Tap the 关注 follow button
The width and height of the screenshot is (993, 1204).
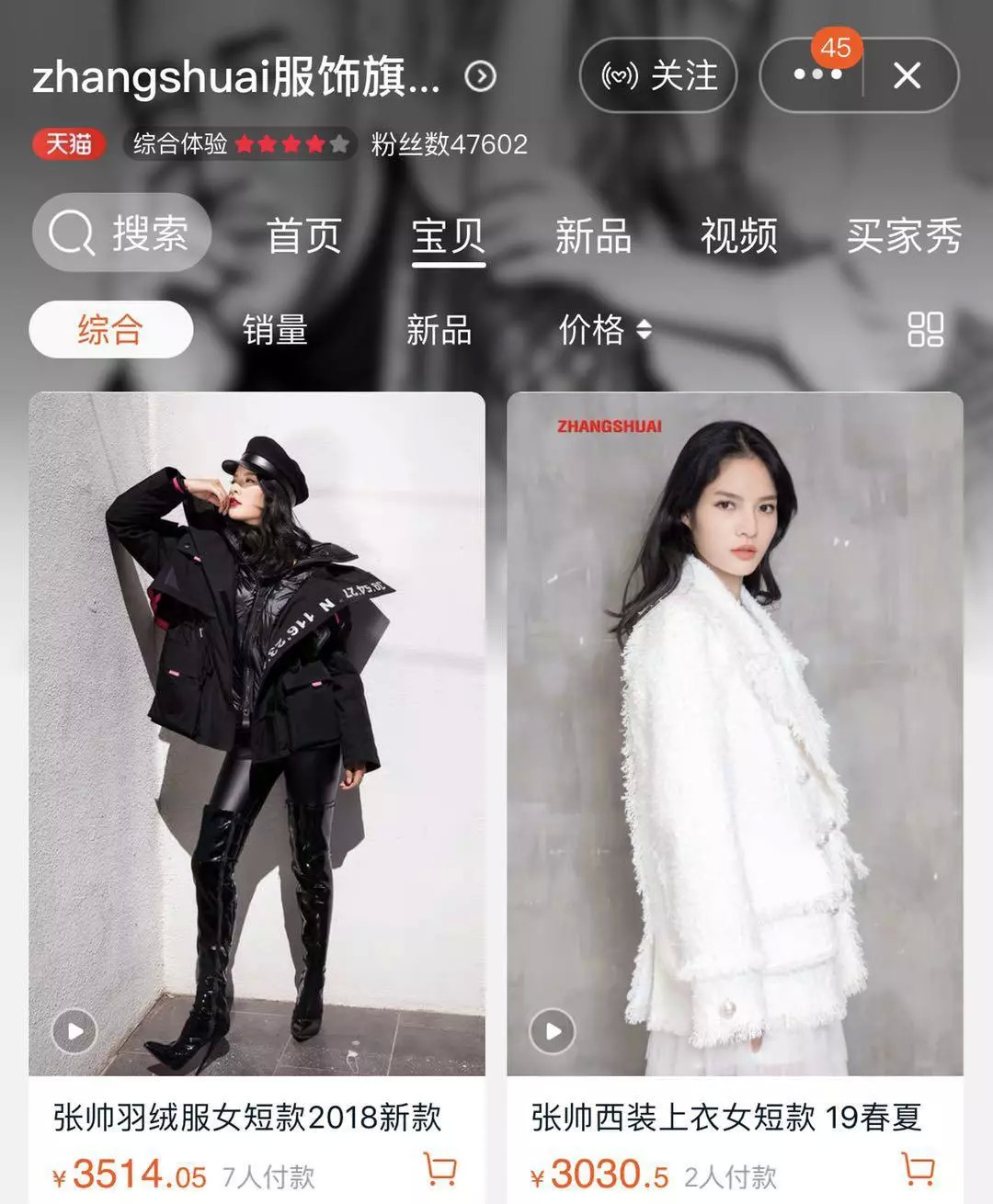point(658,75)
